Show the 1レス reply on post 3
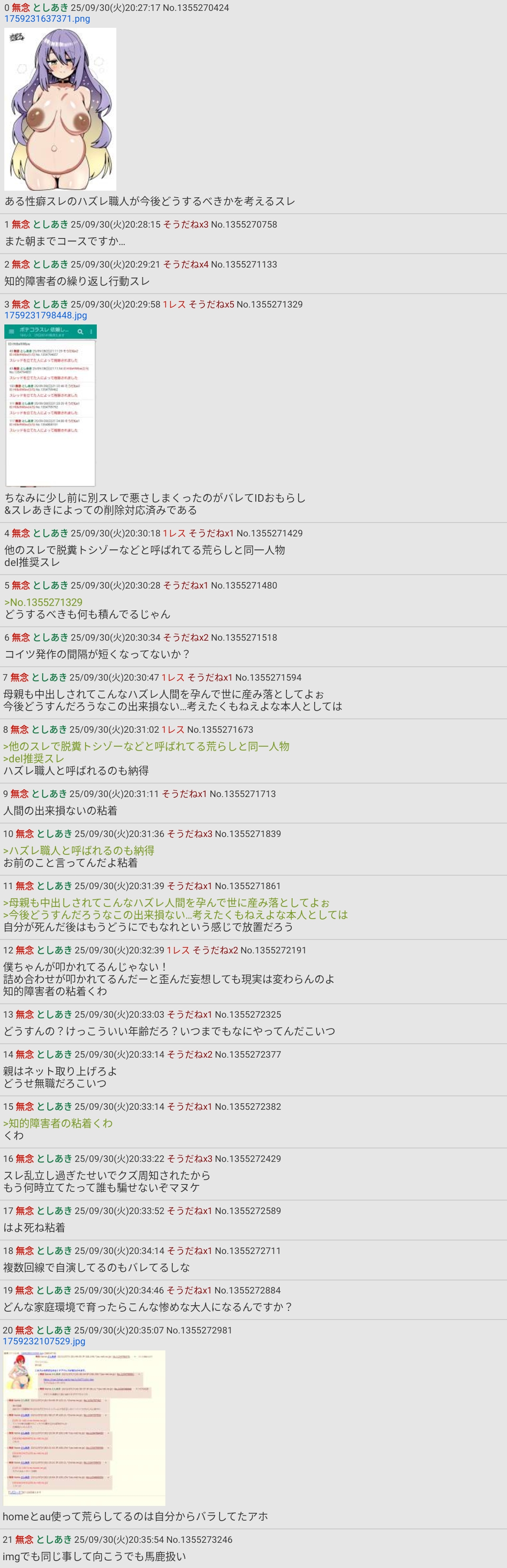The image size is (507, 1568). pyautogui.click(x=174, y=304)
